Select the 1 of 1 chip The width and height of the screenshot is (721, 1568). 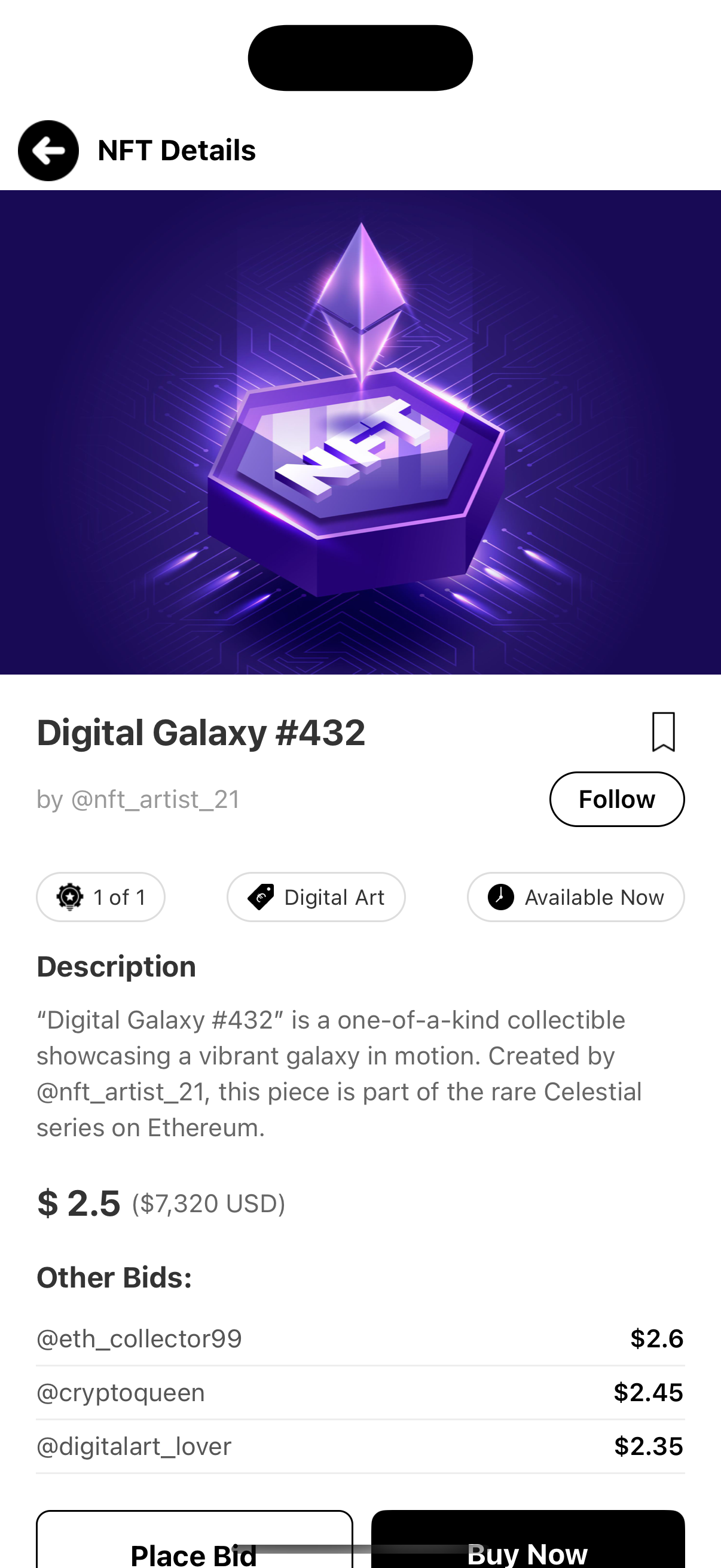pos(101,897)
